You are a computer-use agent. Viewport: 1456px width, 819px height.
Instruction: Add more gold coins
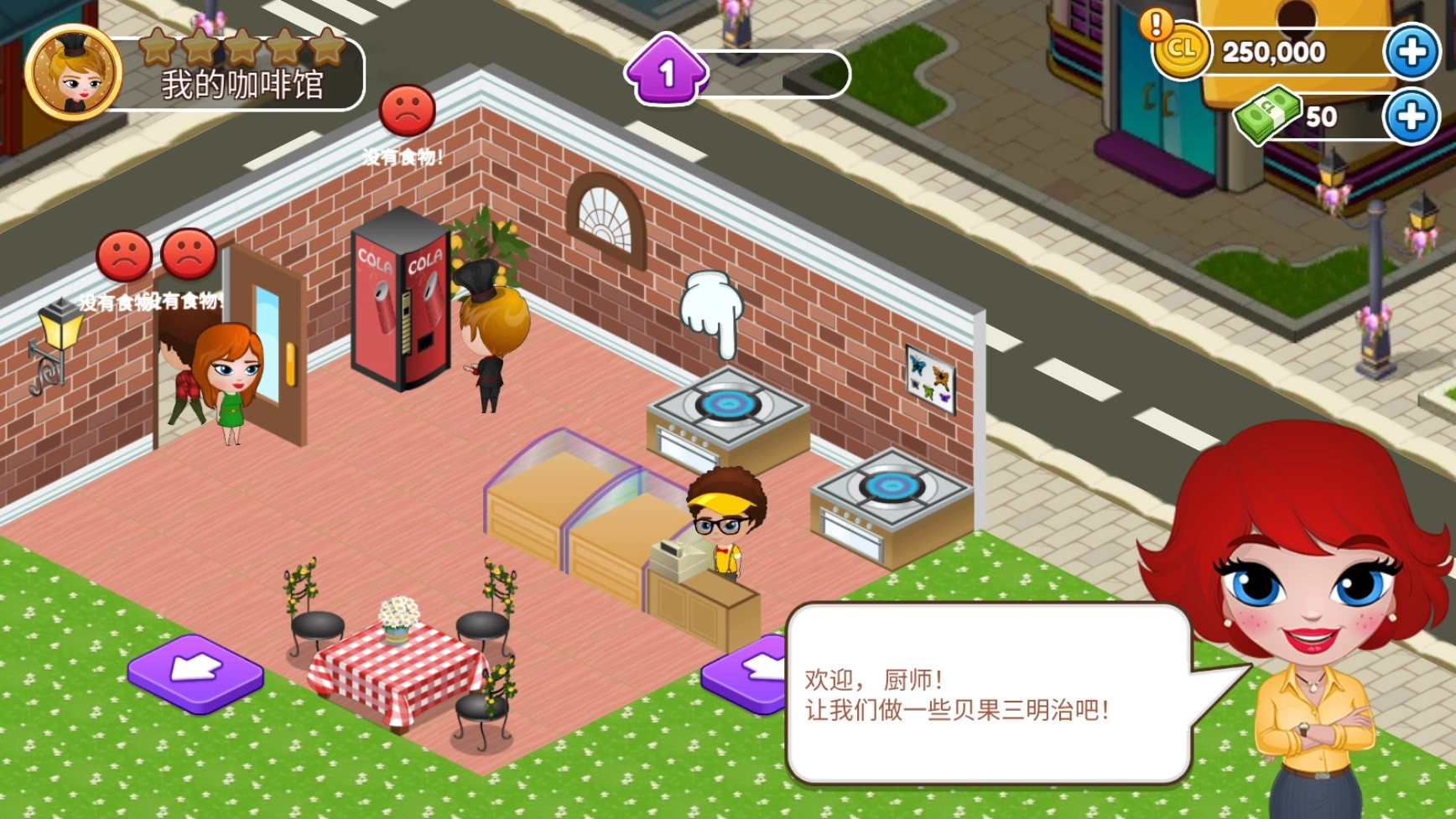(x=1412, y=52)
